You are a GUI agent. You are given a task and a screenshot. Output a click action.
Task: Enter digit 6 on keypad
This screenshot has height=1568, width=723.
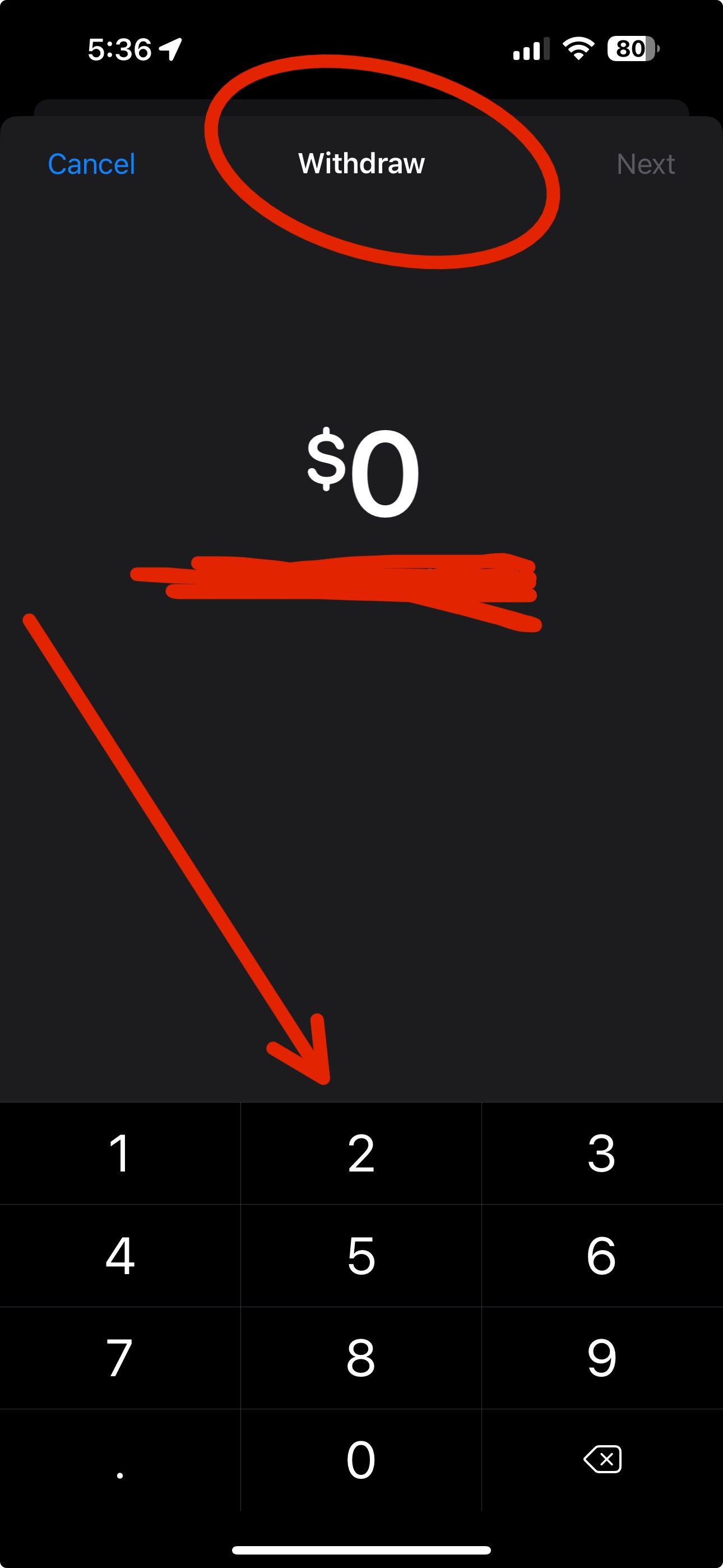tap(601, 1255)
